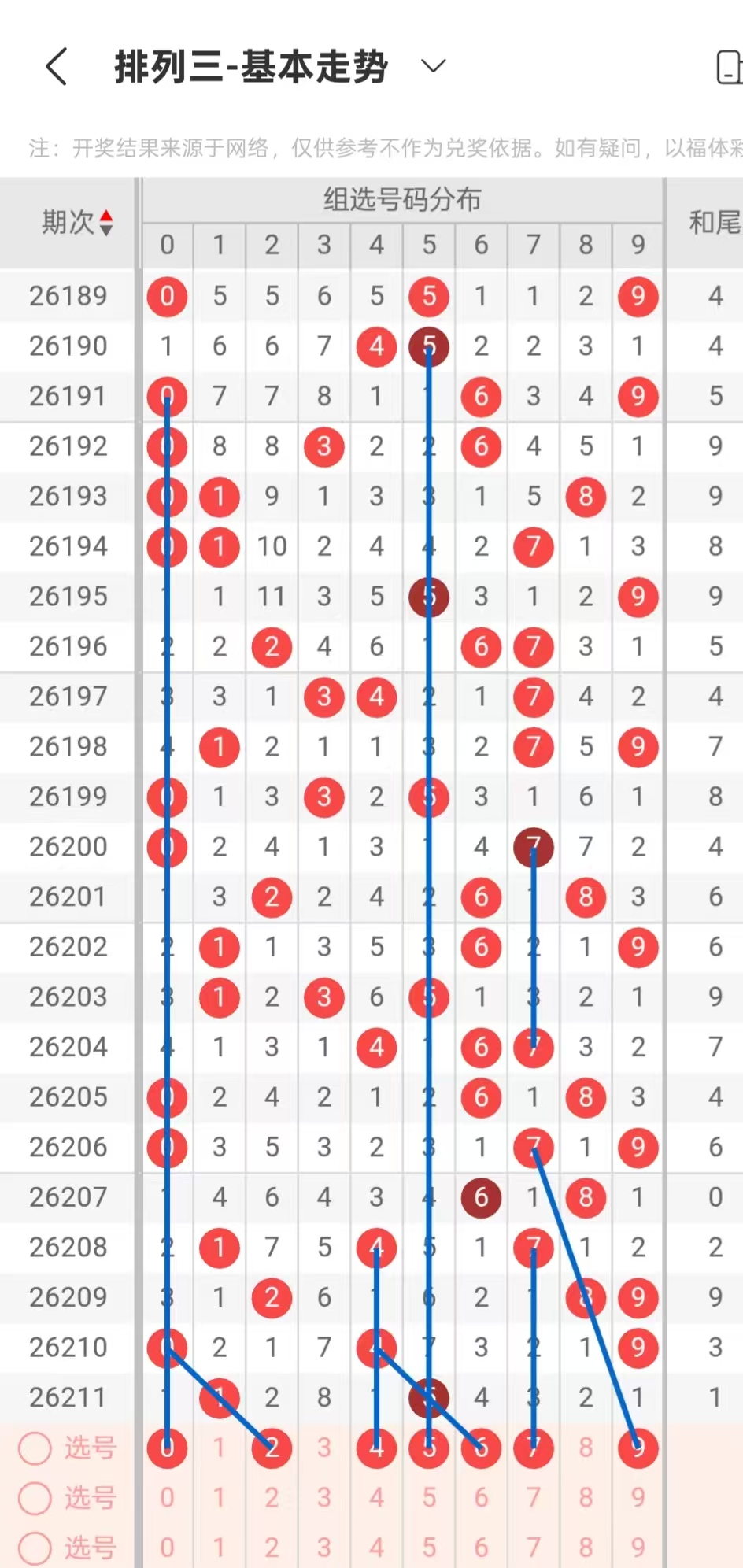The height and width of the screenshot is (1568, 743).
Task: Pick unselected number 8 in first 选号 row
Action: coord(586,1448)
